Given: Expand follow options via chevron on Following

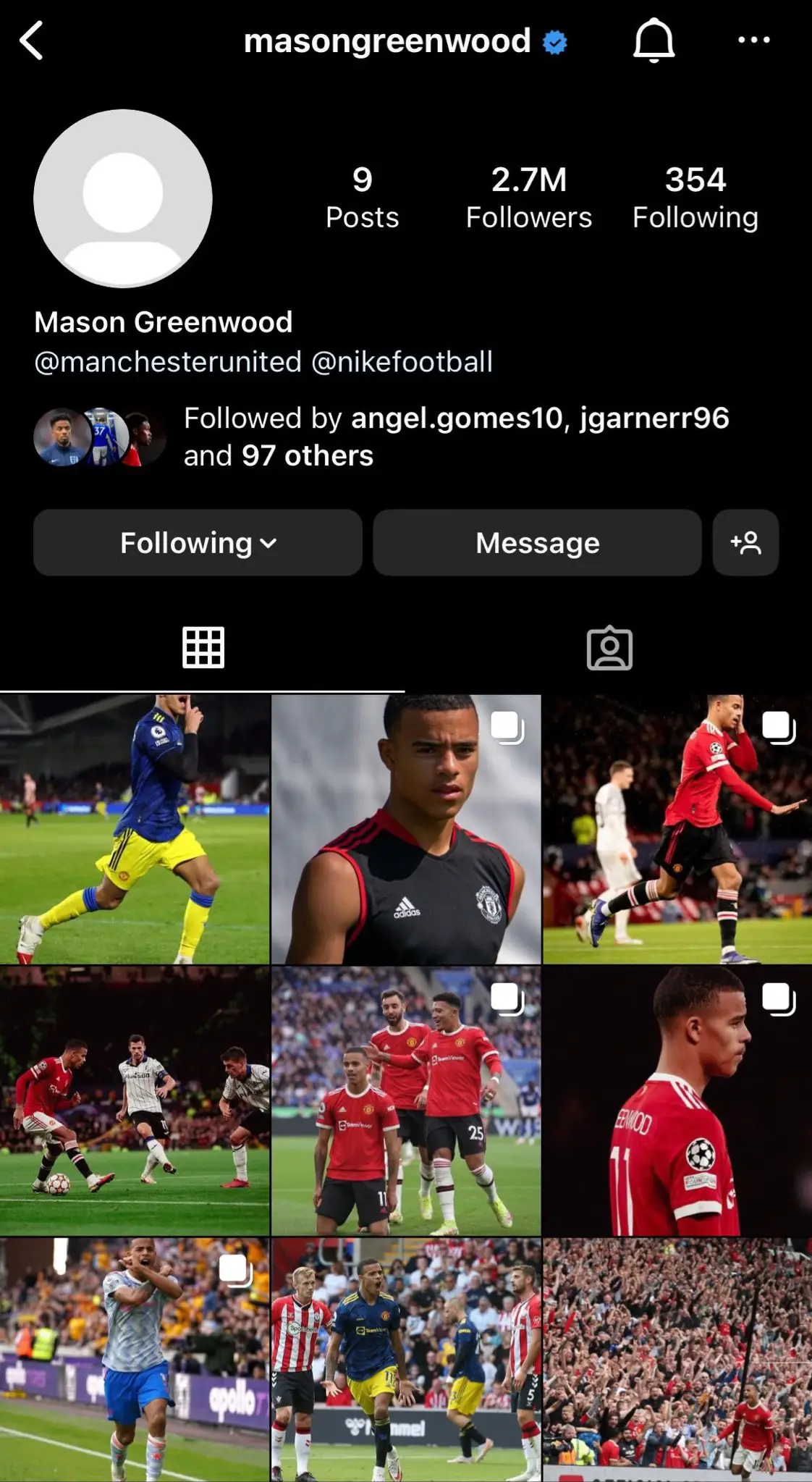Looking at the screenshot, I should [x=267, y=544].
